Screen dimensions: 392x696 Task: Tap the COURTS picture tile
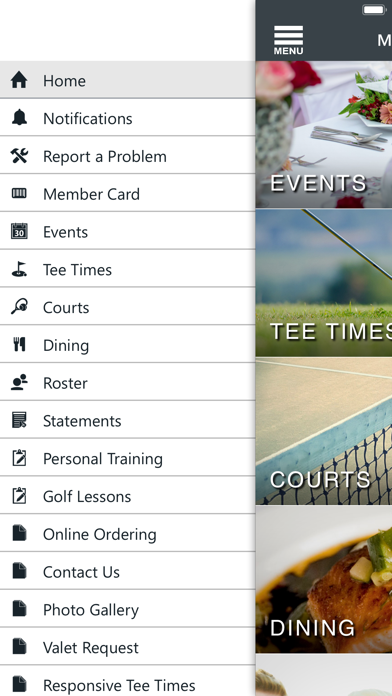pos(324,431)
